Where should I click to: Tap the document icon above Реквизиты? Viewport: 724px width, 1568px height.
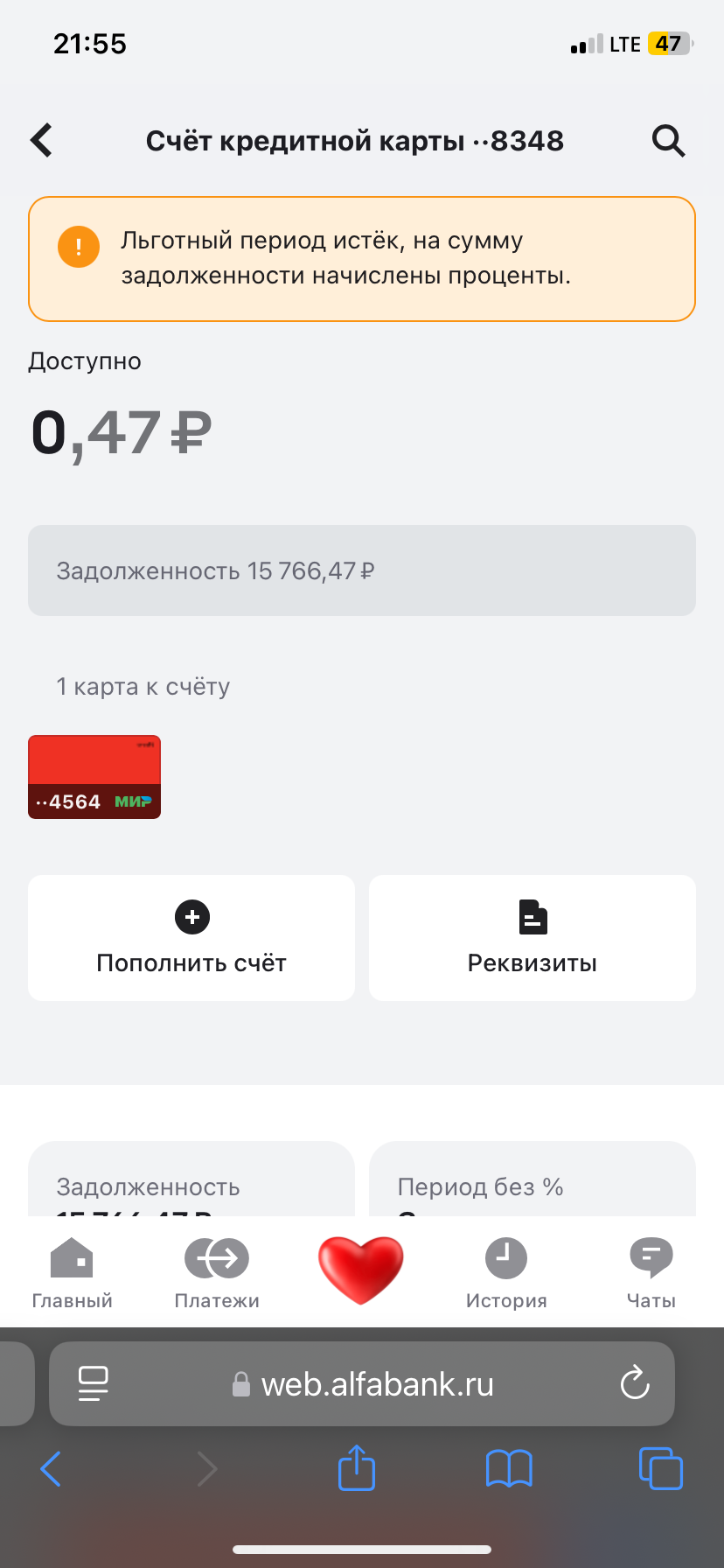coord(532,916)
